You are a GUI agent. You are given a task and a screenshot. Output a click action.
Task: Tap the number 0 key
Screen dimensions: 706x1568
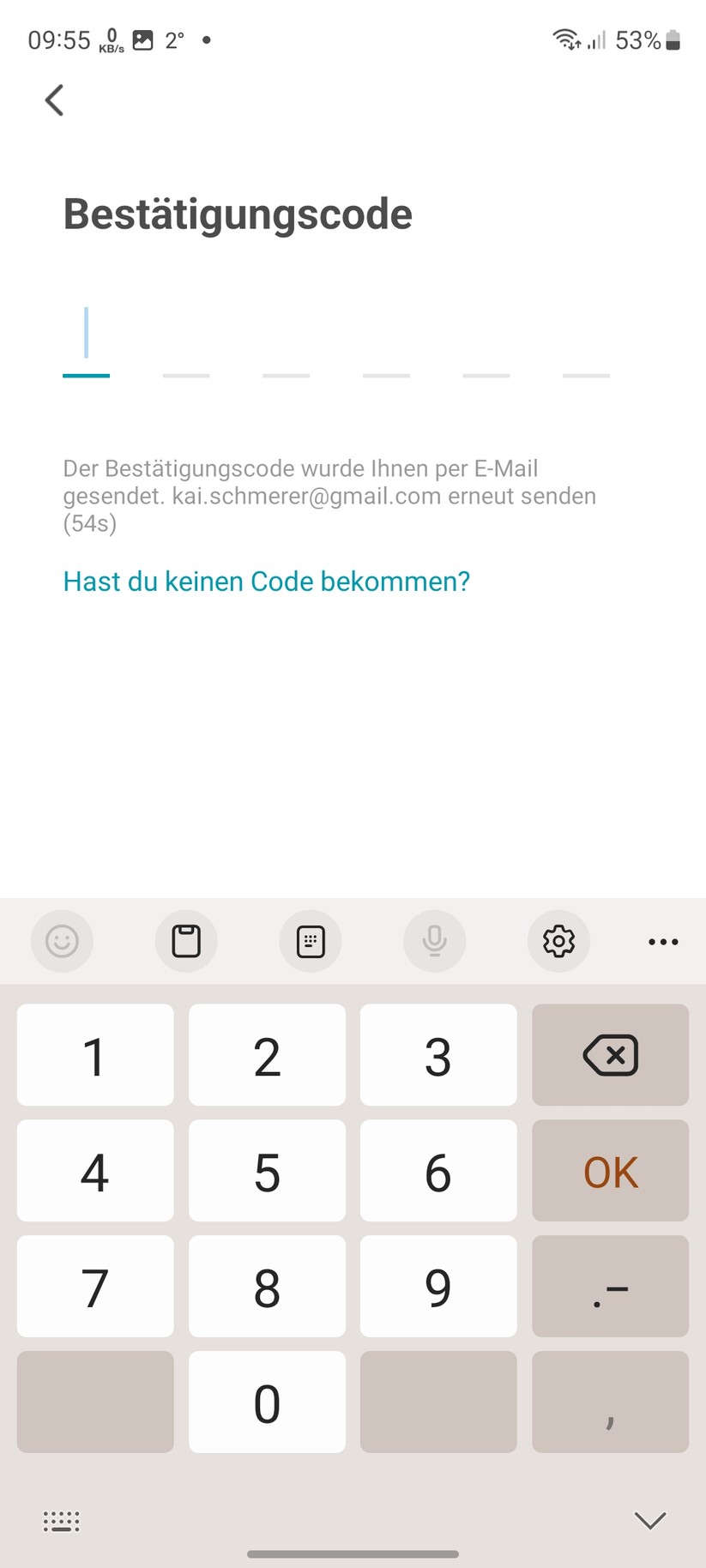coord(267,1402)
